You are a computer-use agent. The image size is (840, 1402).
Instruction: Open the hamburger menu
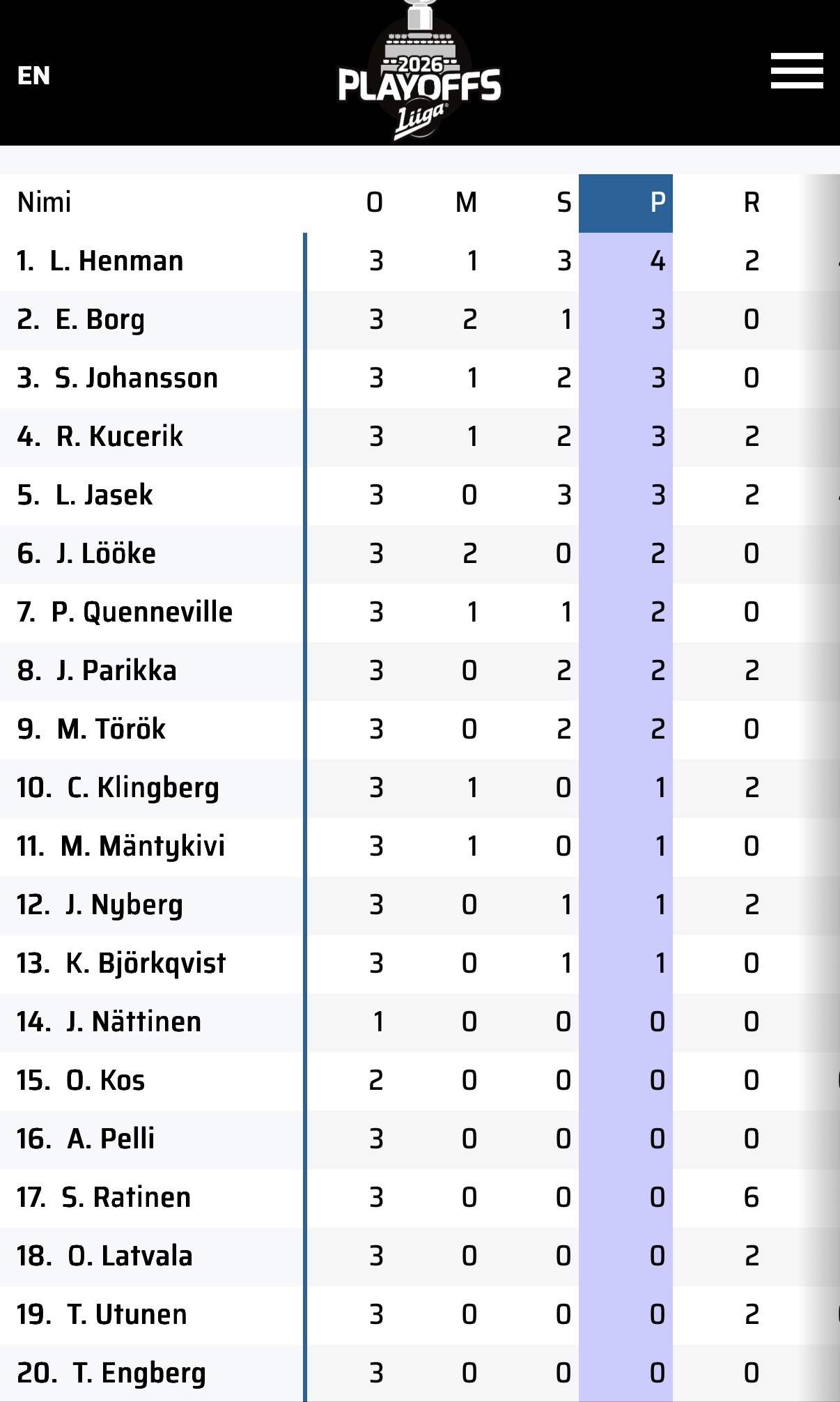click(x=797, y=71)
